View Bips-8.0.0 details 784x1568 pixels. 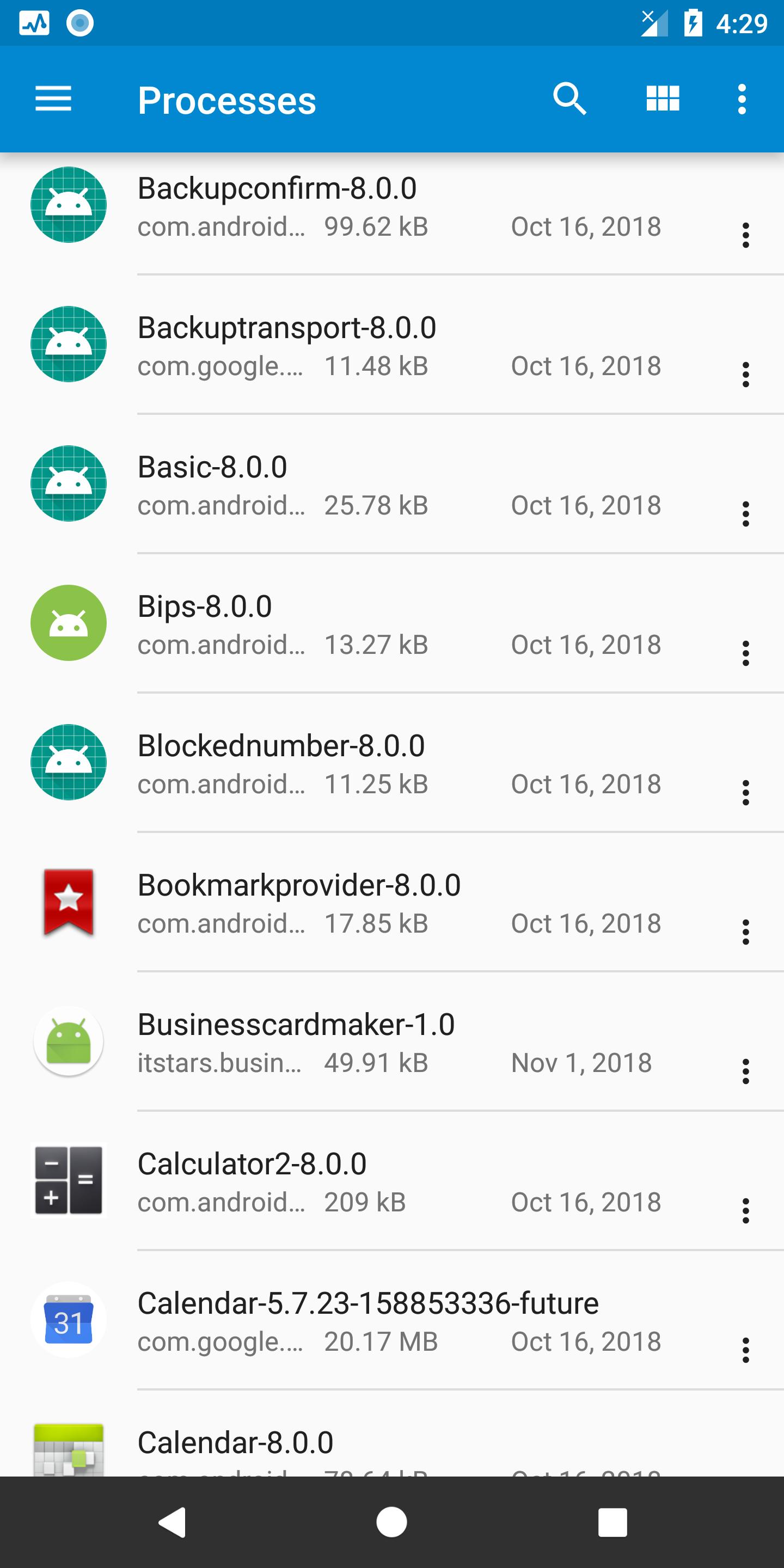(365, 624)
